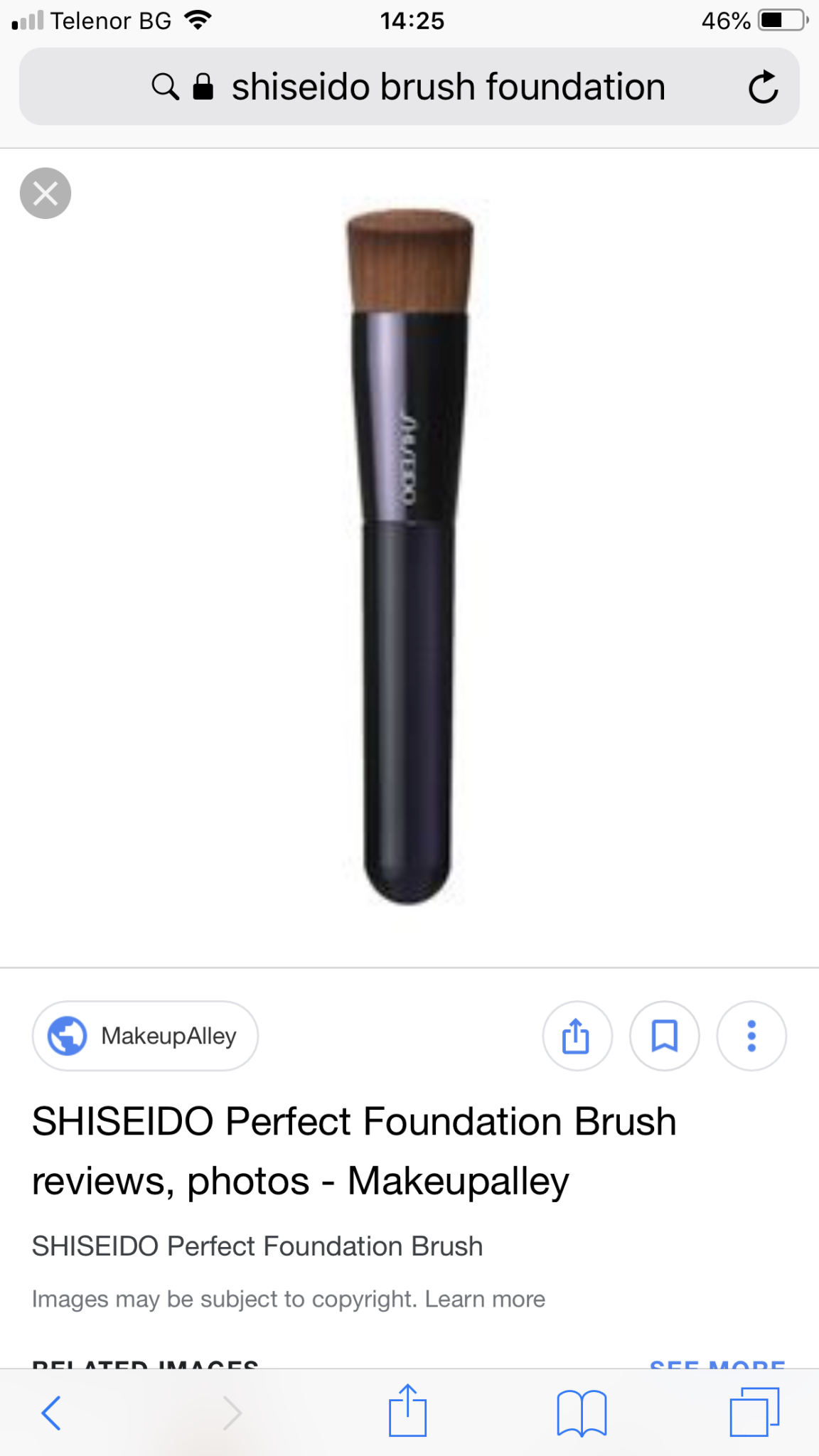
Task: Open the three-dot overflow menu
Action: pos(751,1036)
